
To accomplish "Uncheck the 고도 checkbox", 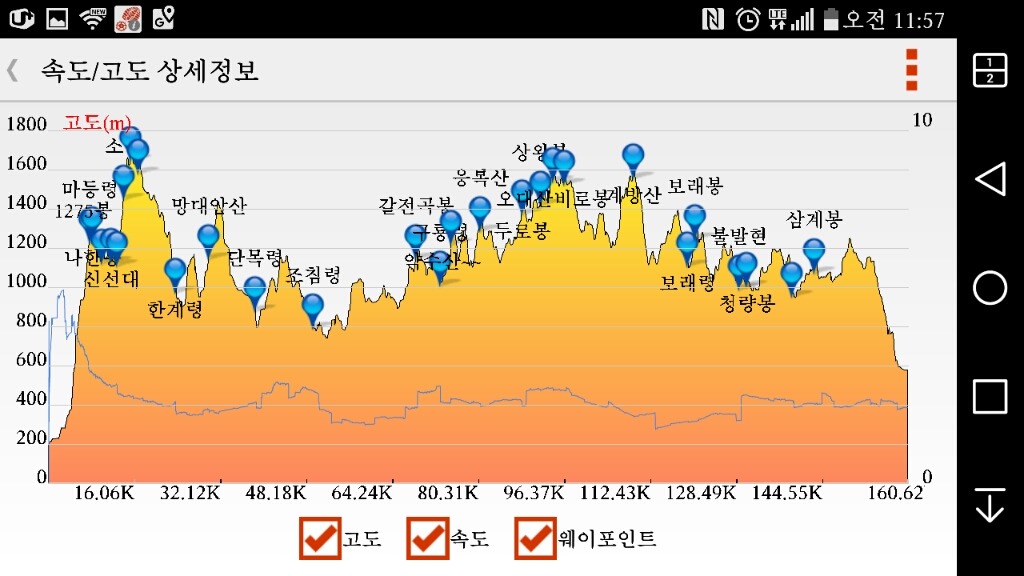I will tap(321, 539).
